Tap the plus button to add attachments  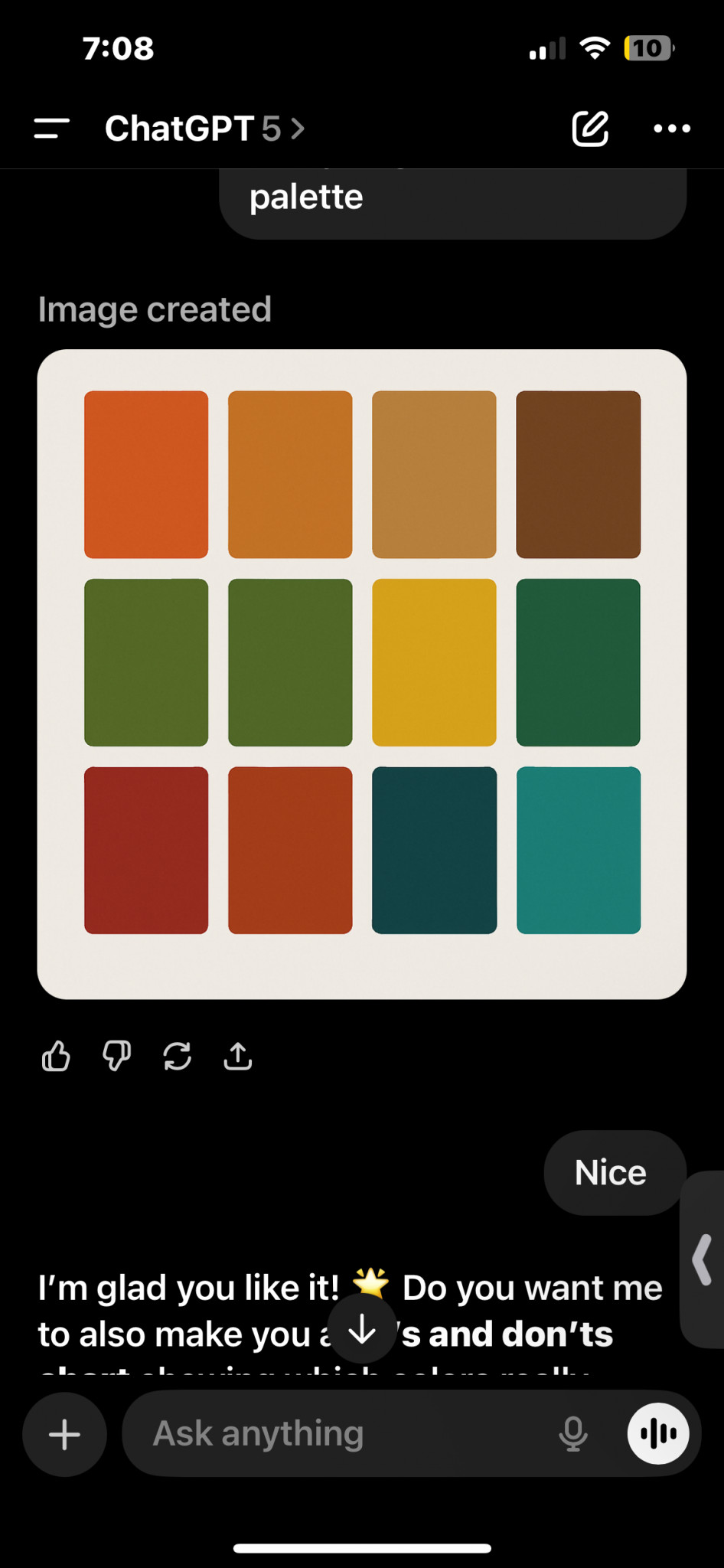(65, 1434)
